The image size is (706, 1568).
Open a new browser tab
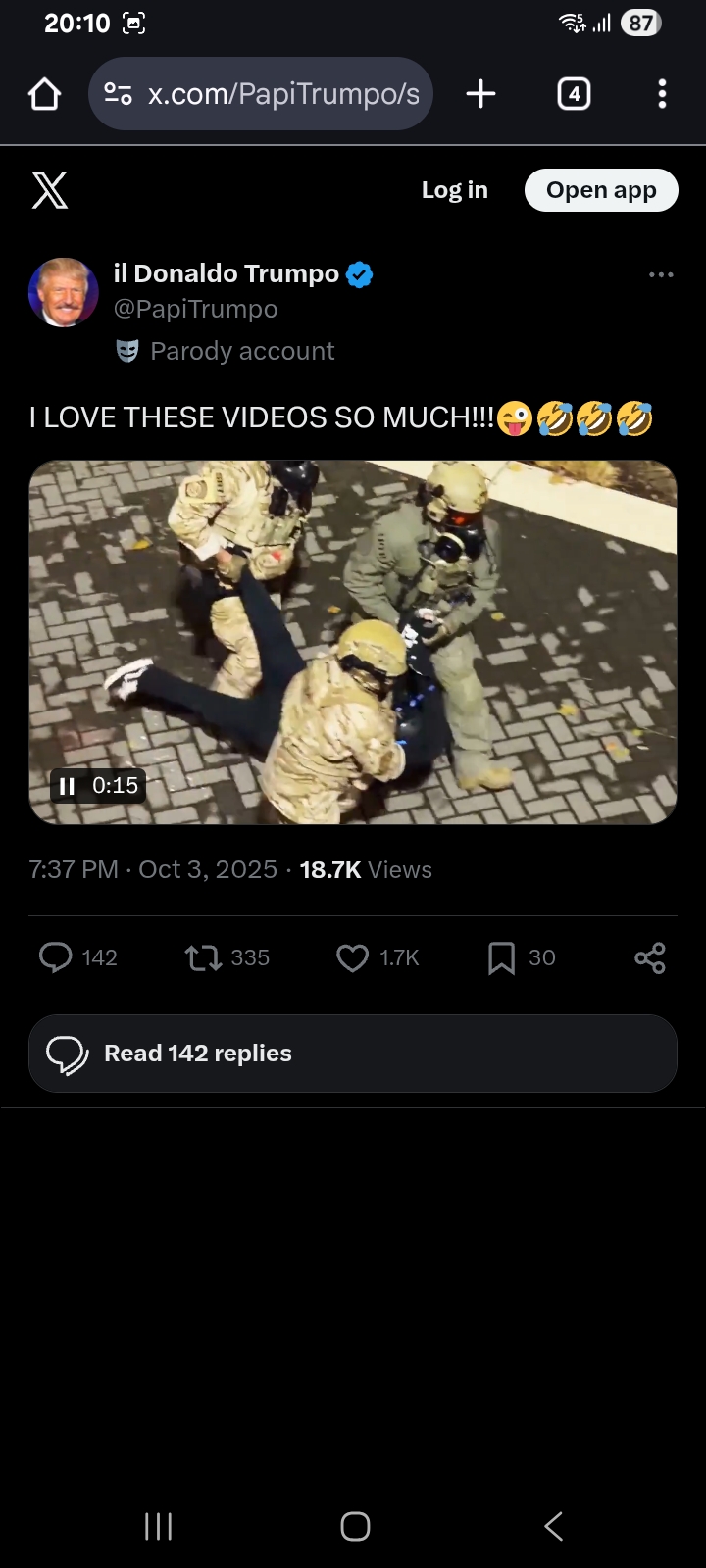point(480,94)
